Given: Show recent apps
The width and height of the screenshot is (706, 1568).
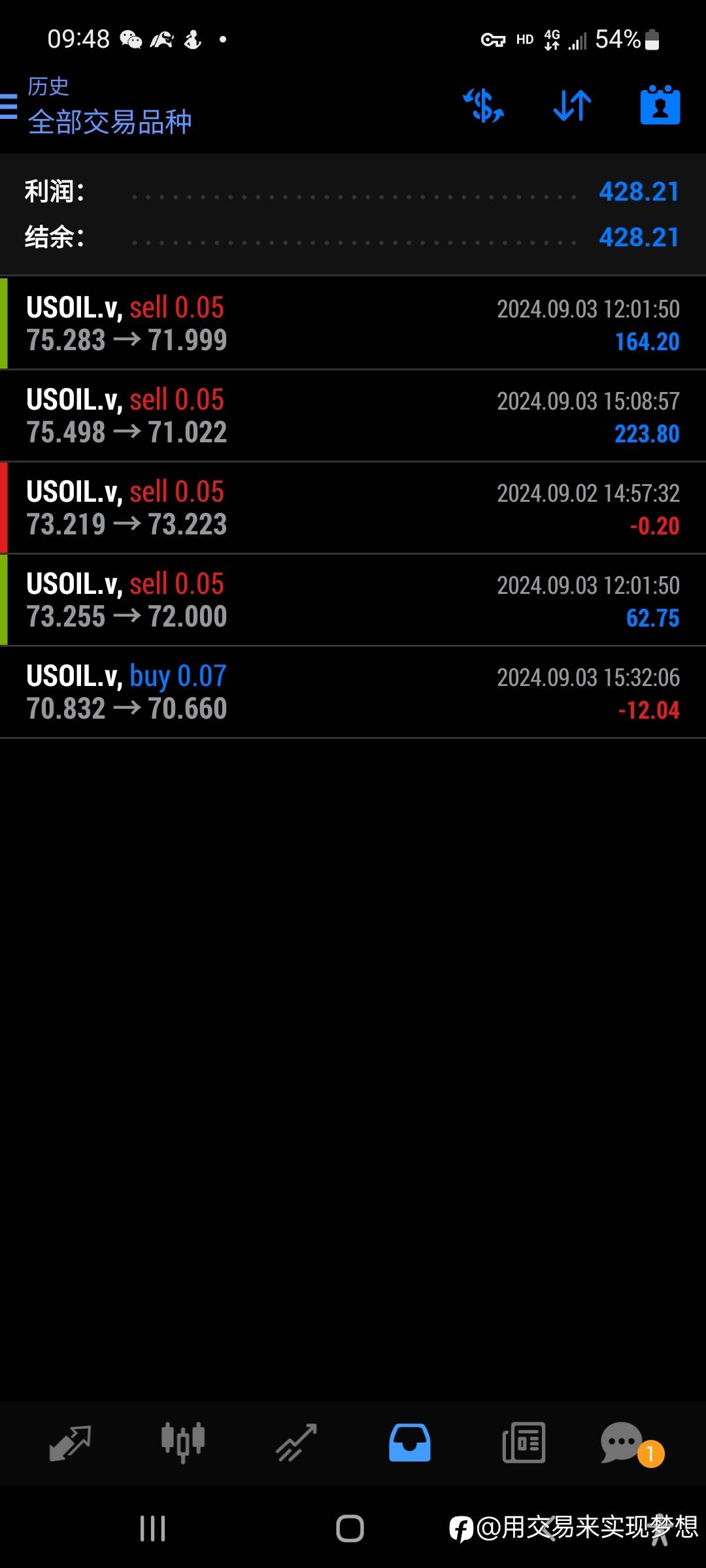Looking at the screenshot, I should point(152,1529).
